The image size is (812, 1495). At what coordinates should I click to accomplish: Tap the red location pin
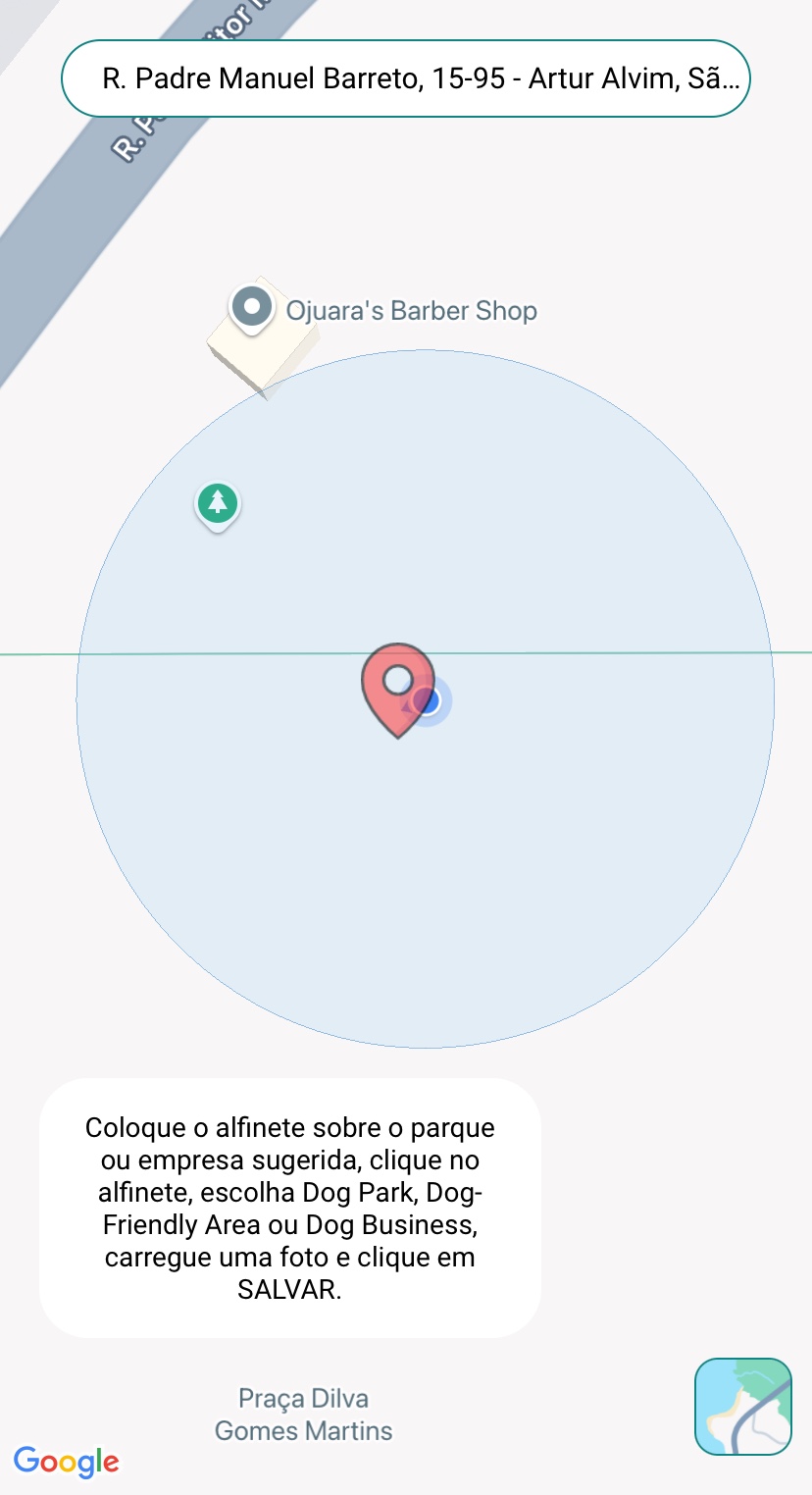pos(398,691)
